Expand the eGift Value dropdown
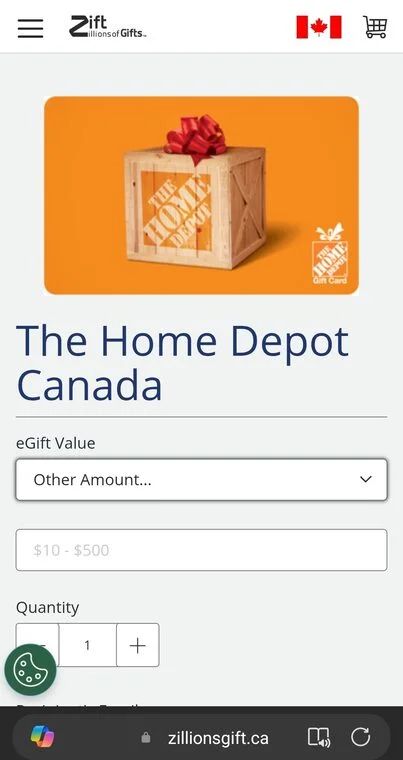Image resolution: width=403 pixels, height=760 pixels. point(201,479)
